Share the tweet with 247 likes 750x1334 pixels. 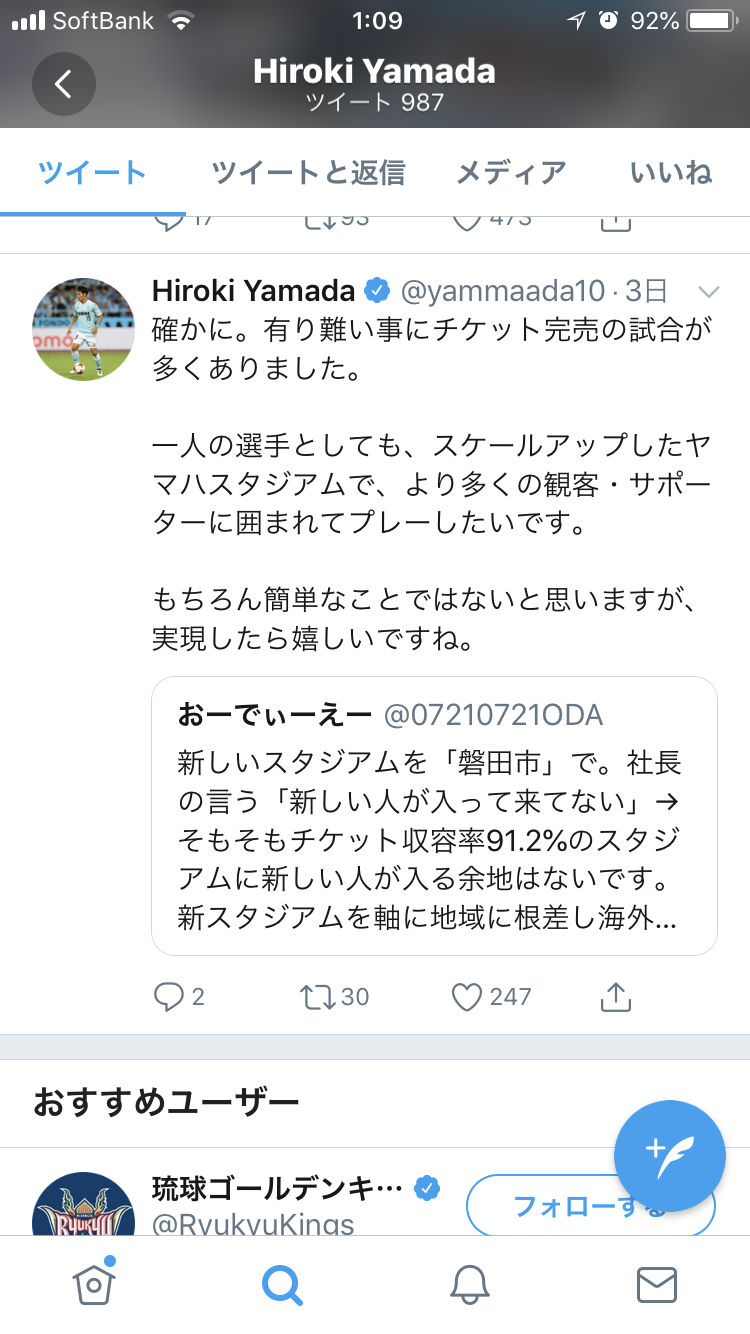(x=616, y=996)
